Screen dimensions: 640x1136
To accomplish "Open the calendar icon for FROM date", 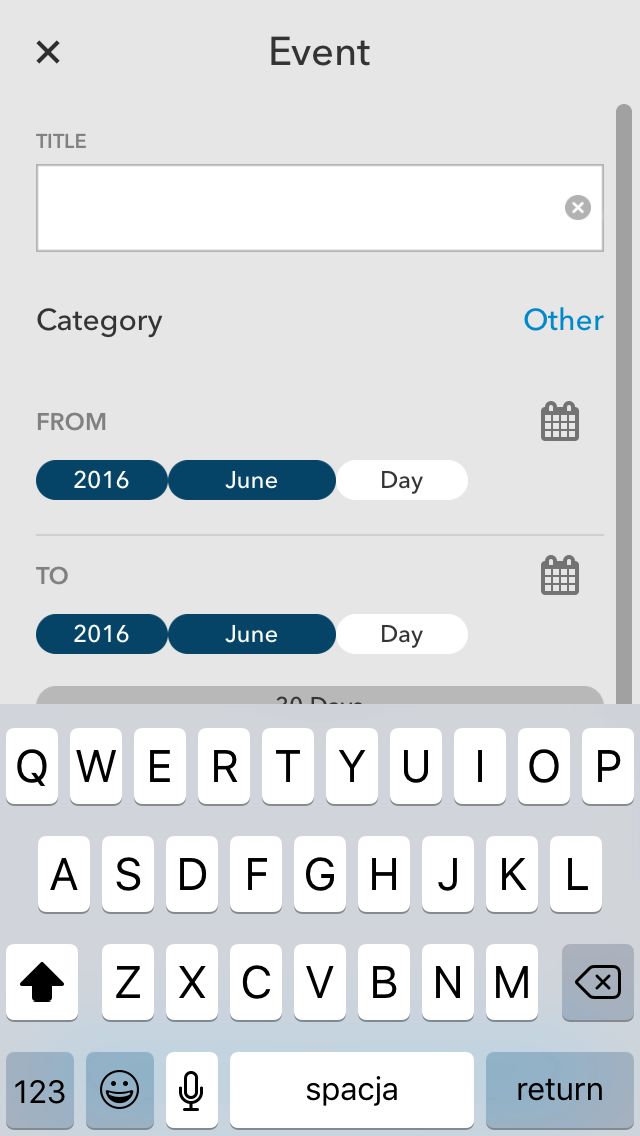I will point(560,422).
